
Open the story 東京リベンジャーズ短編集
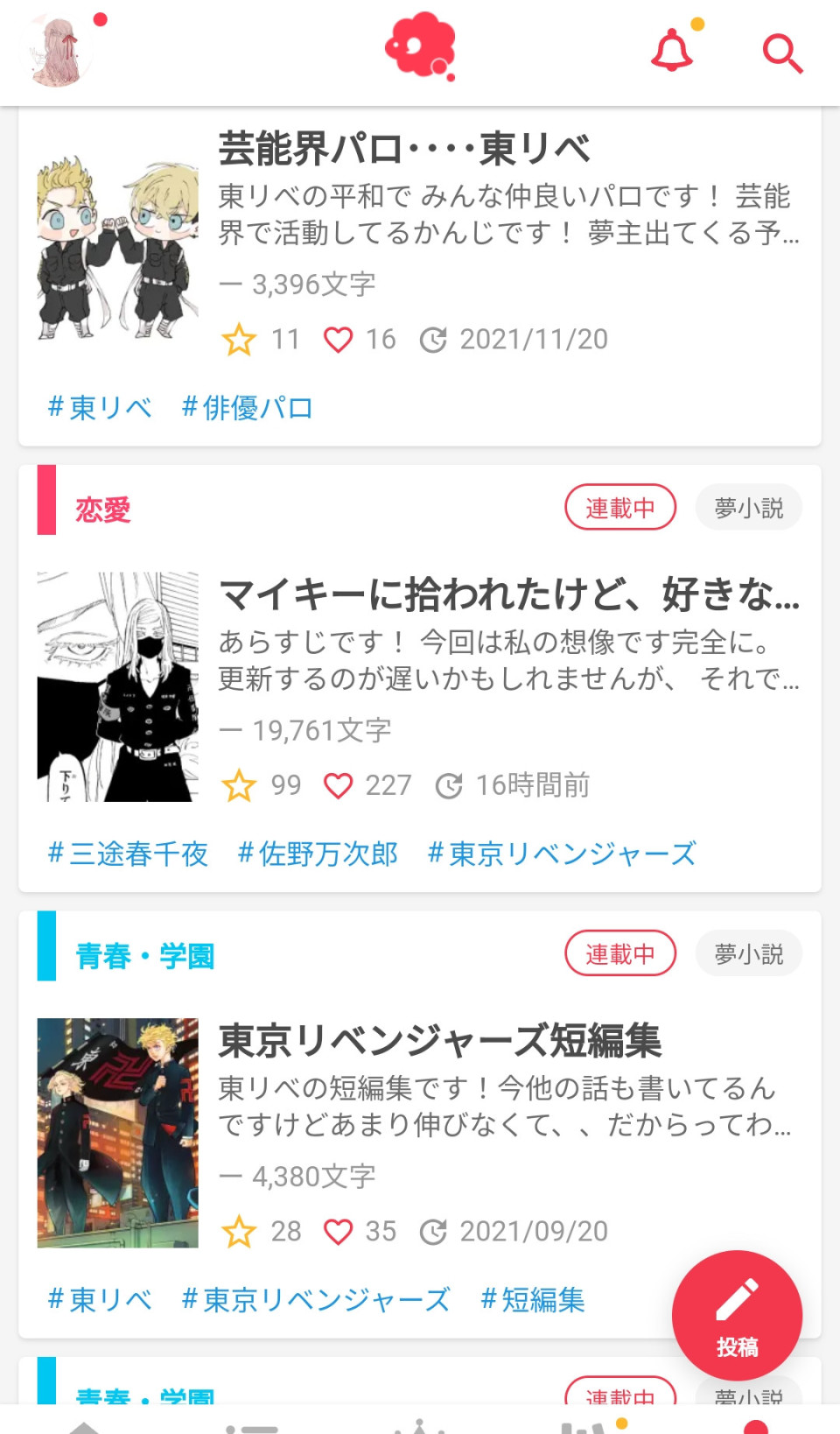coord(439,1041)
